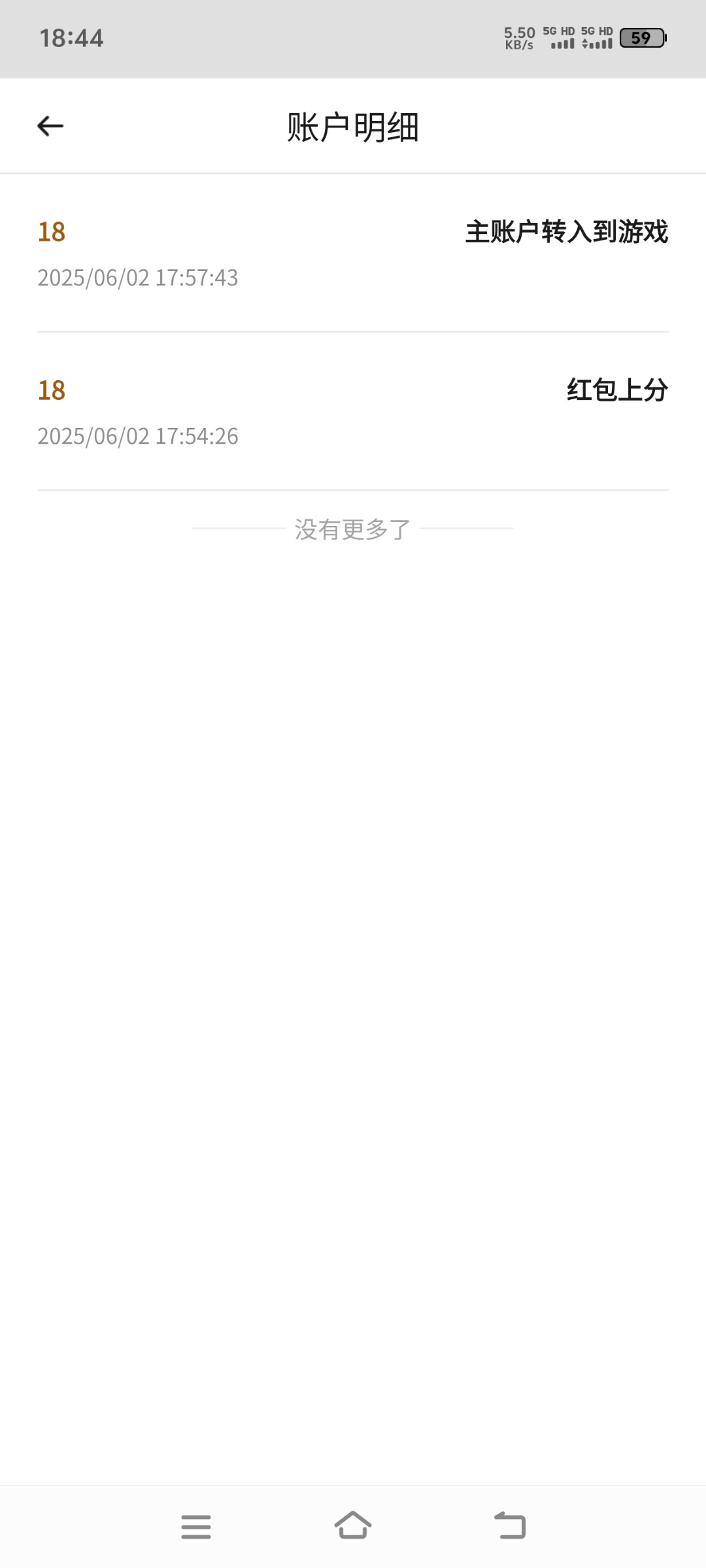Viewport: 706px width, 1568px height.
Task: Open the 主账户转入到游戏 transaction record
Action: click(353, 253)
